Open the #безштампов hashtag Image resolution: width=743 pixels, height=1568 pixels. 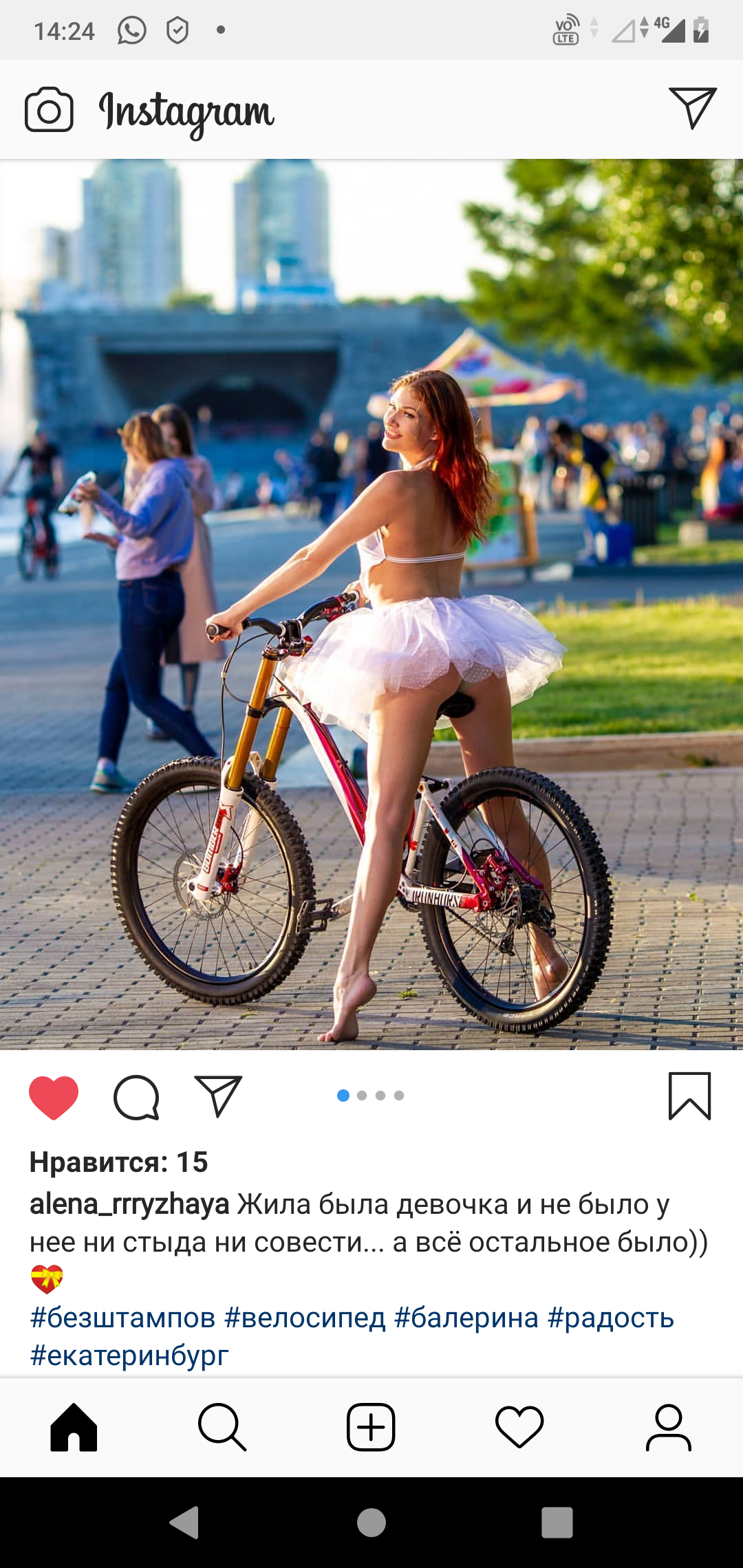coord(122,1318)
